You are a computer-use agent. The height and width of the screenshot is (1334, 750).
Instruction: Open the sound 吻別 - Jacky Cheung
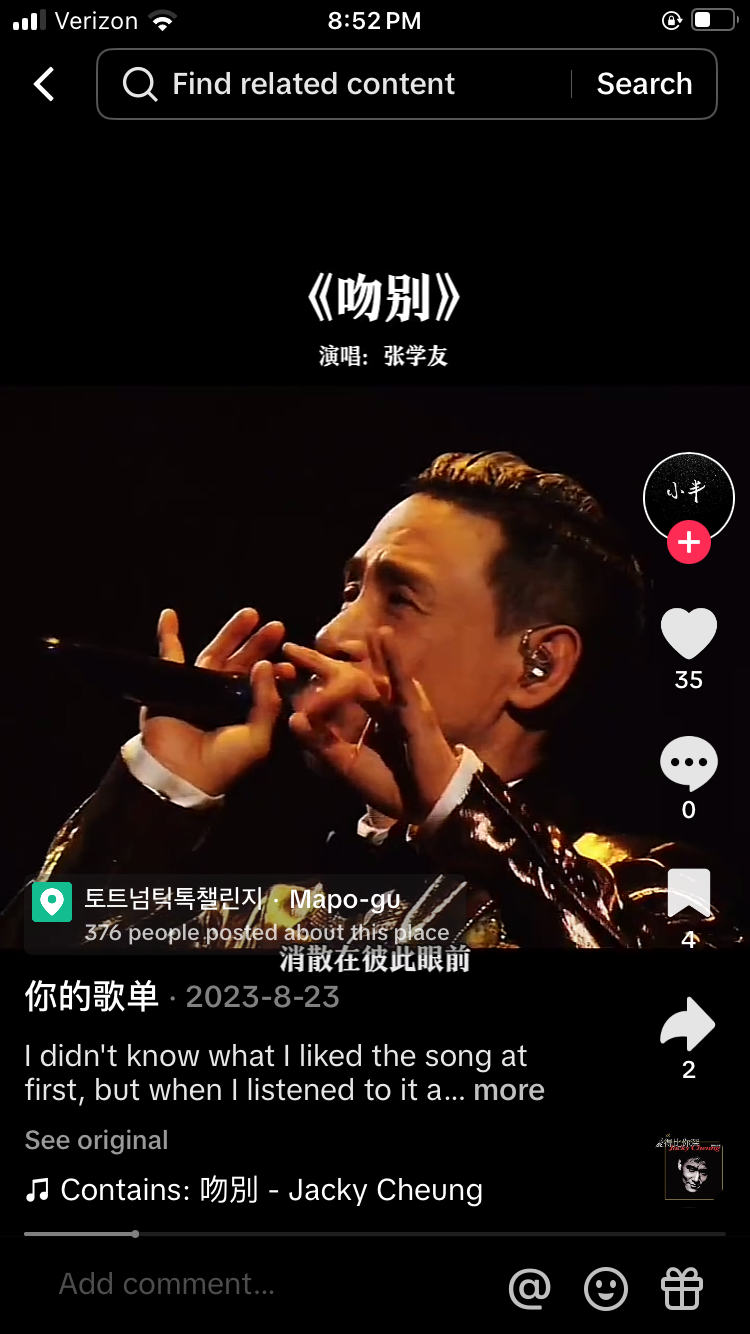point(254,1190)
